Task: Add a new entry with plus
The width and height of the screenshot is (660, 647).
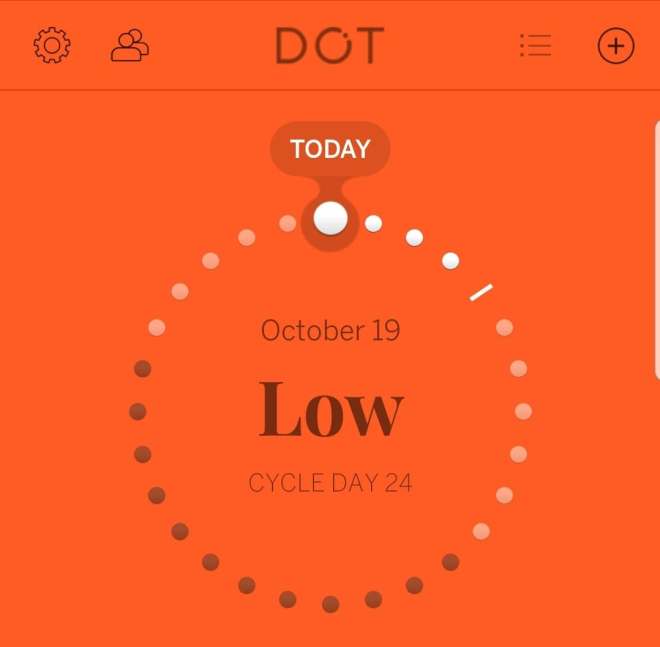Action: coord(615,46)
